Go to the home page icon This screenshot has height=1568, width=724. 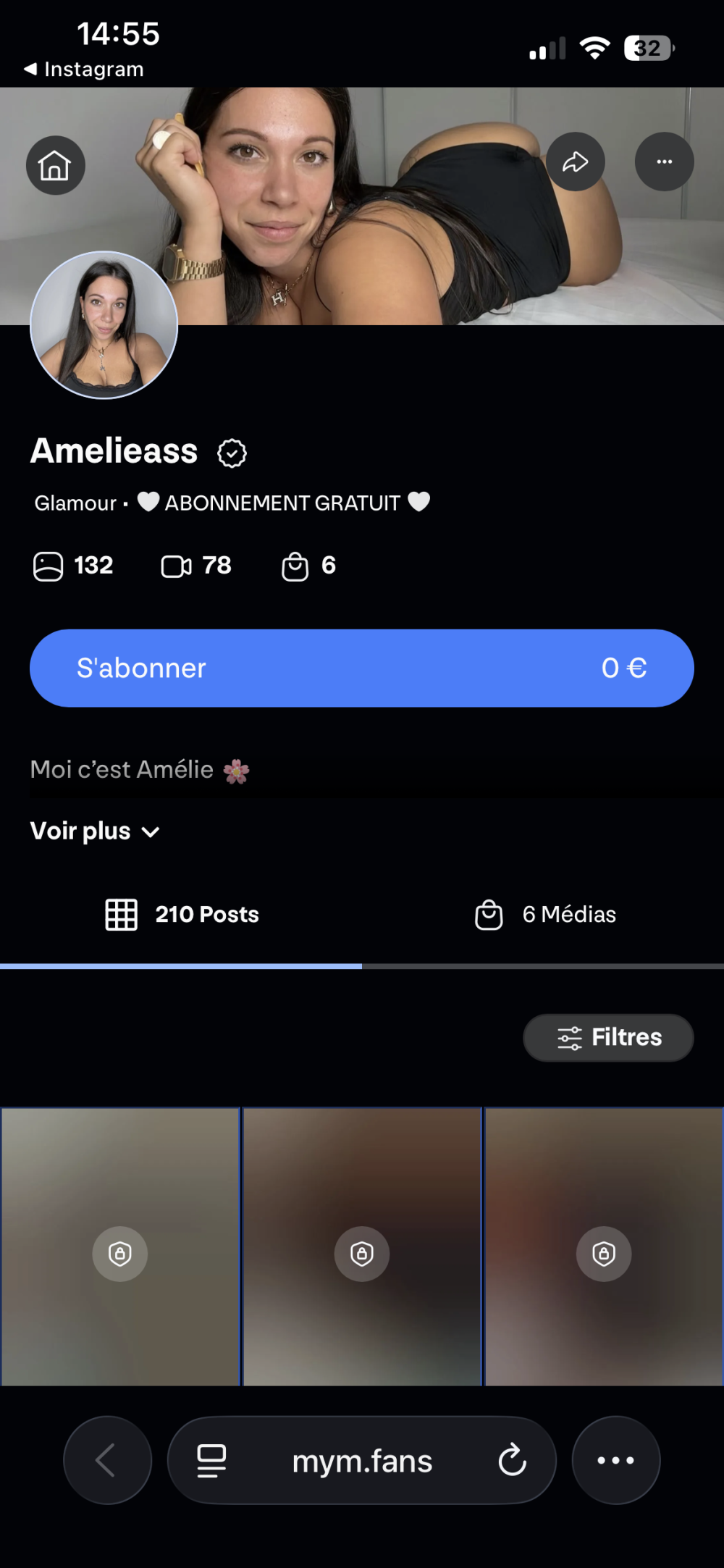[56, 165]
